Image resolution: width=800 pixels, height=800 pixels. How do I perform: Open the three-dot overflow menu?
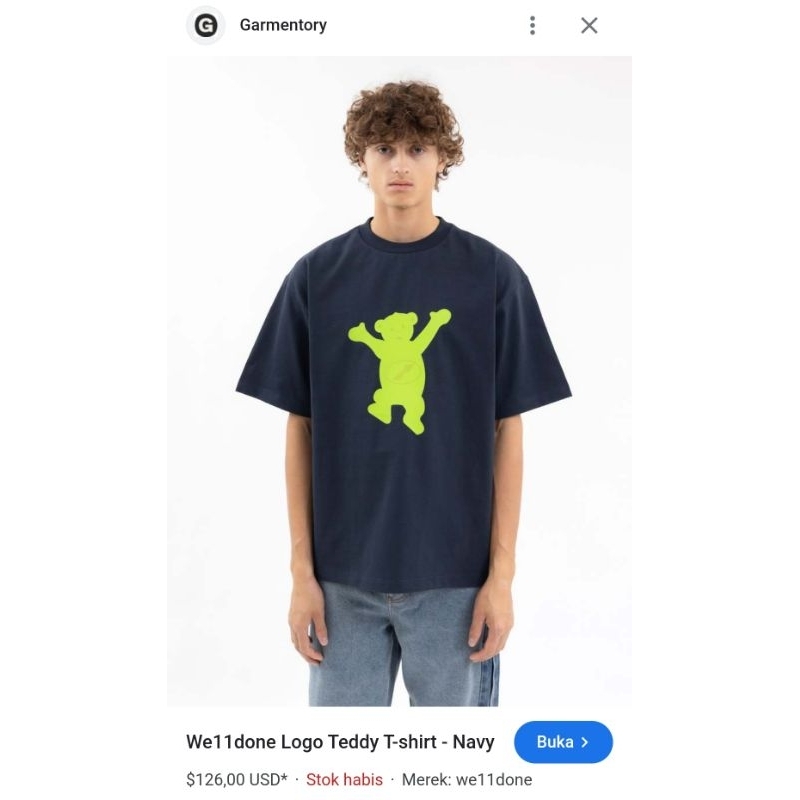[x=532, y=26]
